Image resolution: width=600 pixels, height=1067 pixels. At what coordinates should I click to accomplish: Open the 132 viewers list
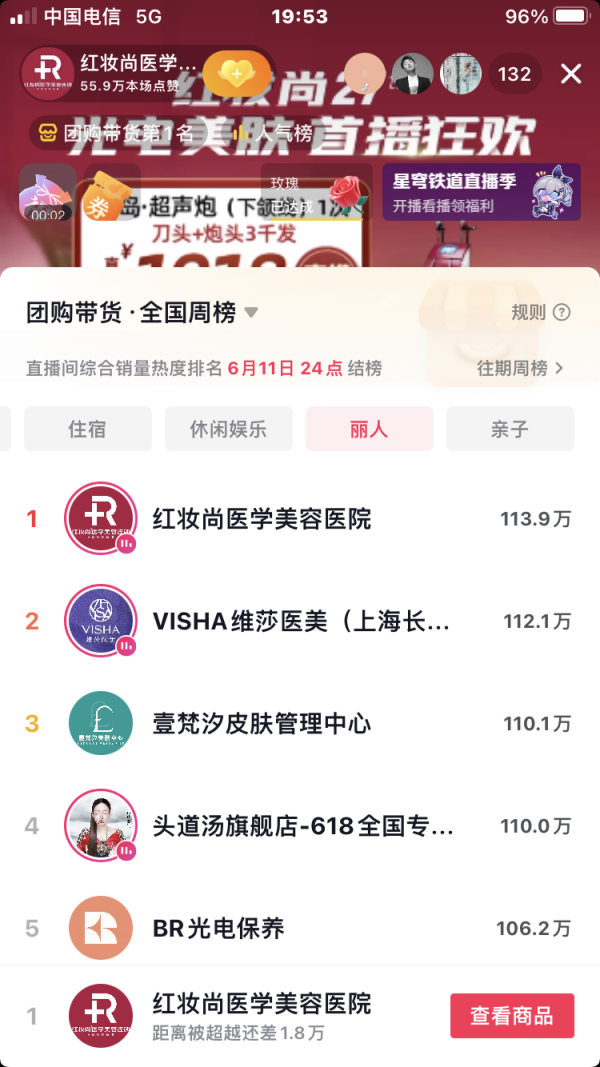click(514, 74)
